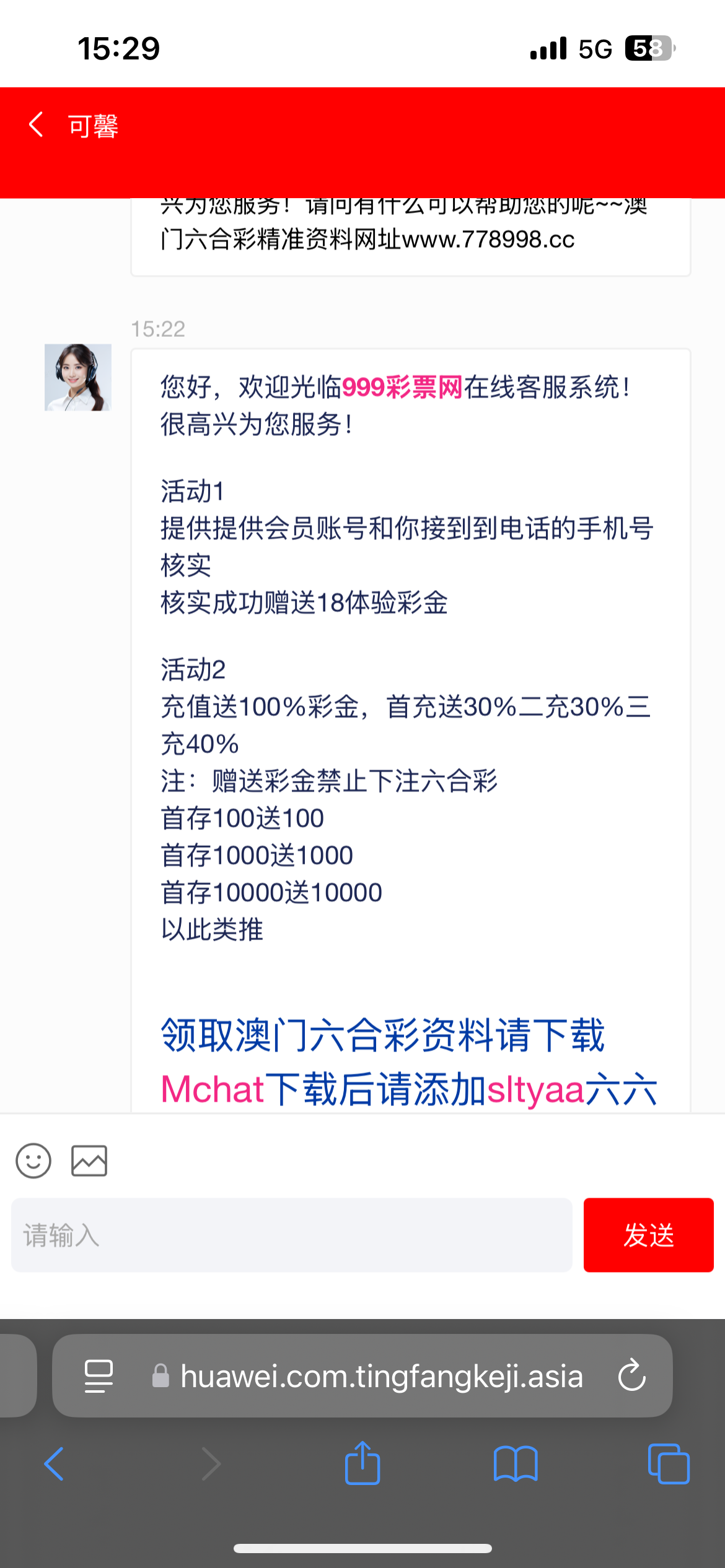Image resolution: width=725 pixels, height=1568 pixels.
Task: Attach an image to the chat
Action: click(x=89, y=1161)
